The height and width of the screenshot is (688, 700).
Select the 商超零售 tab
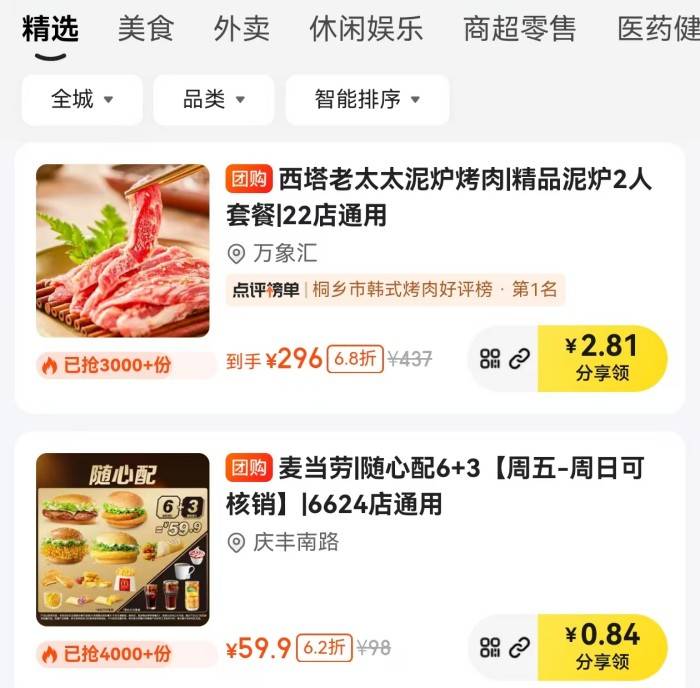tap(519, 29)
